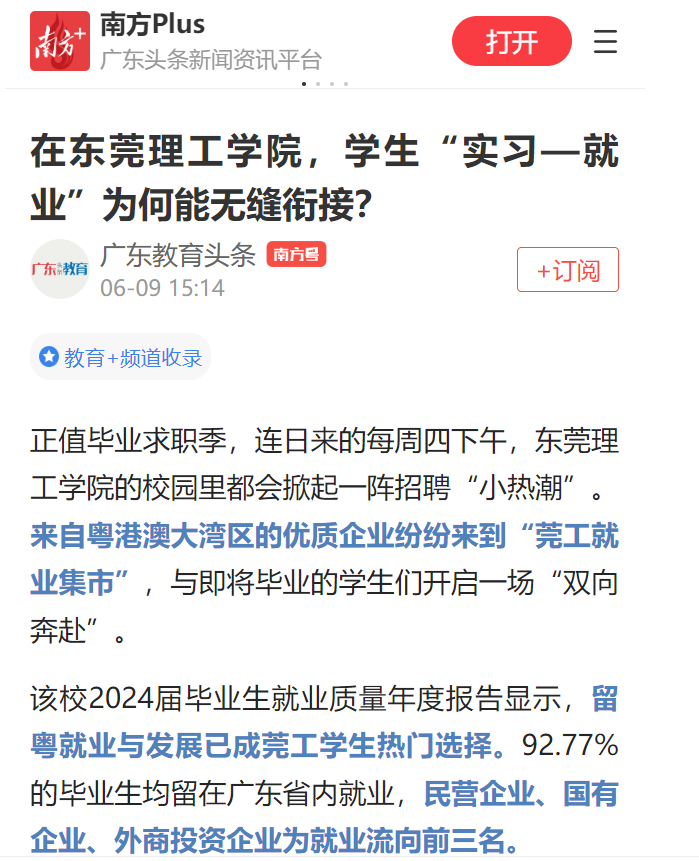Open 广东教育头条 publisher profile

pos(177,255)
